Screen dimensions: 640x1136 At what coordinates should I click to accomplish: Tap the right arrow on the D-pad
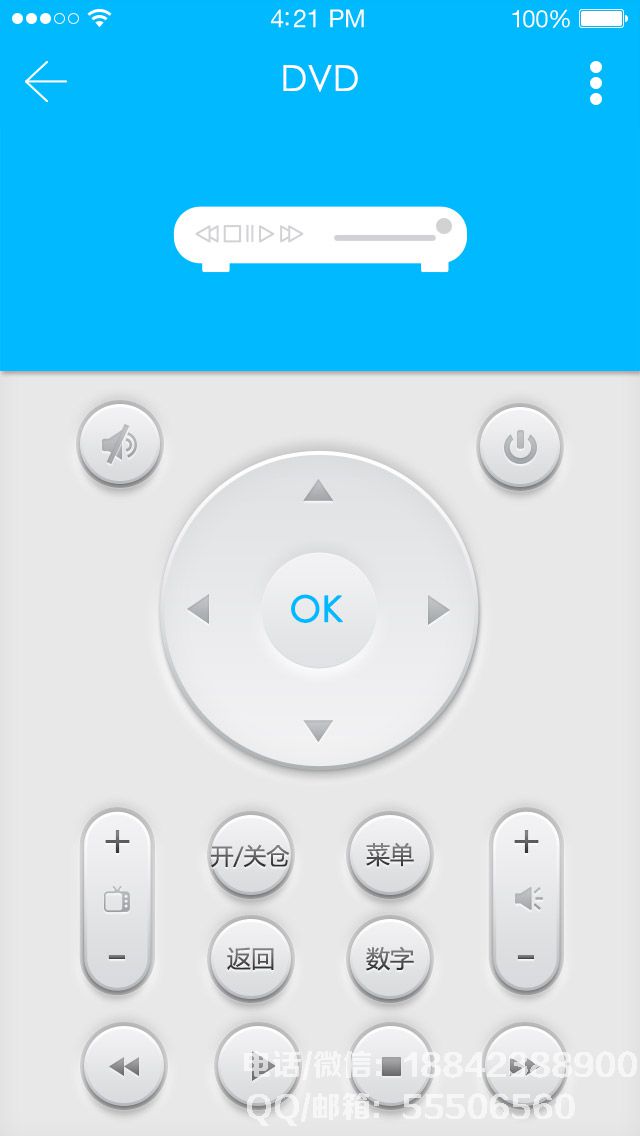click(x=438, y=609)
